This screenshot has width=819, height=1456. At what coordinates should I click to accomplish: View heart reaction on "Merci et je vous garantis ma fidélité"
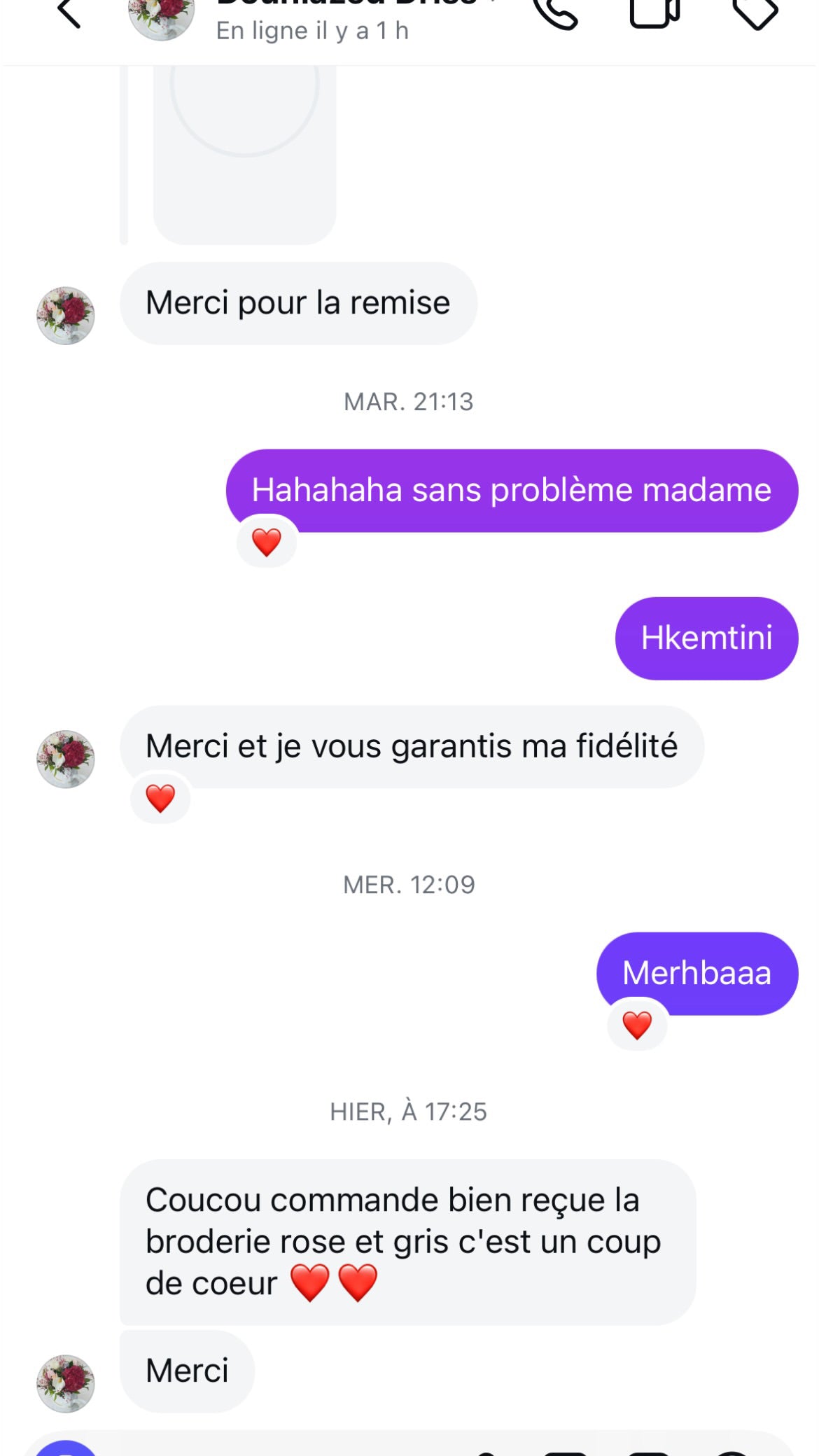[160, 799]
